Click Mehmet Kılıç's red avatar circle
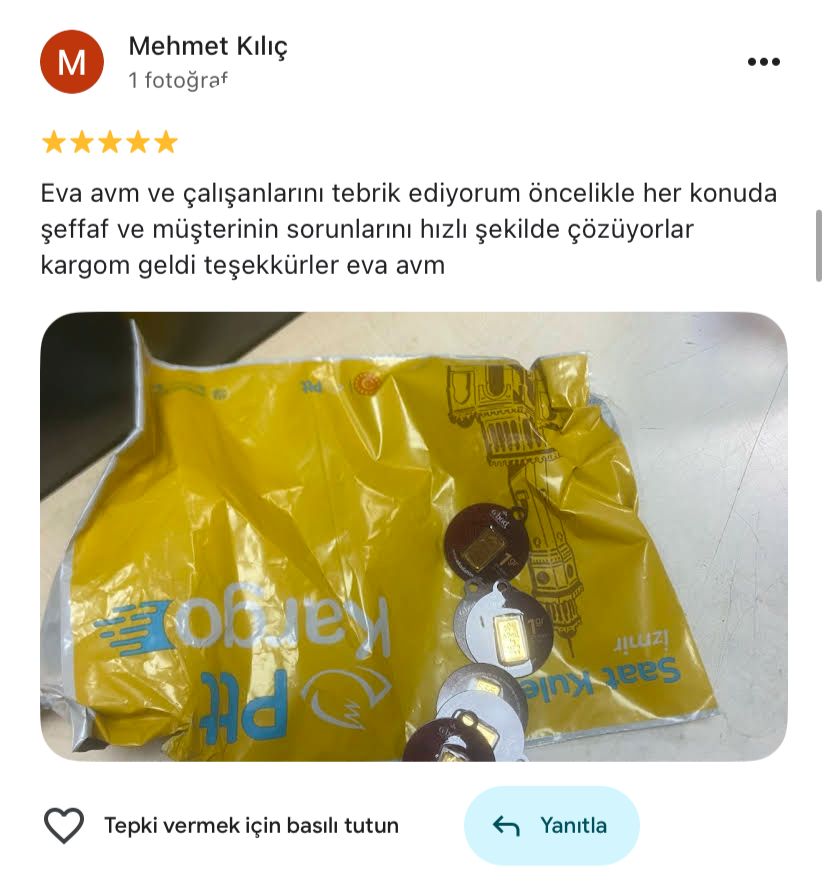828x882 pixels. (x=72, y=60)
